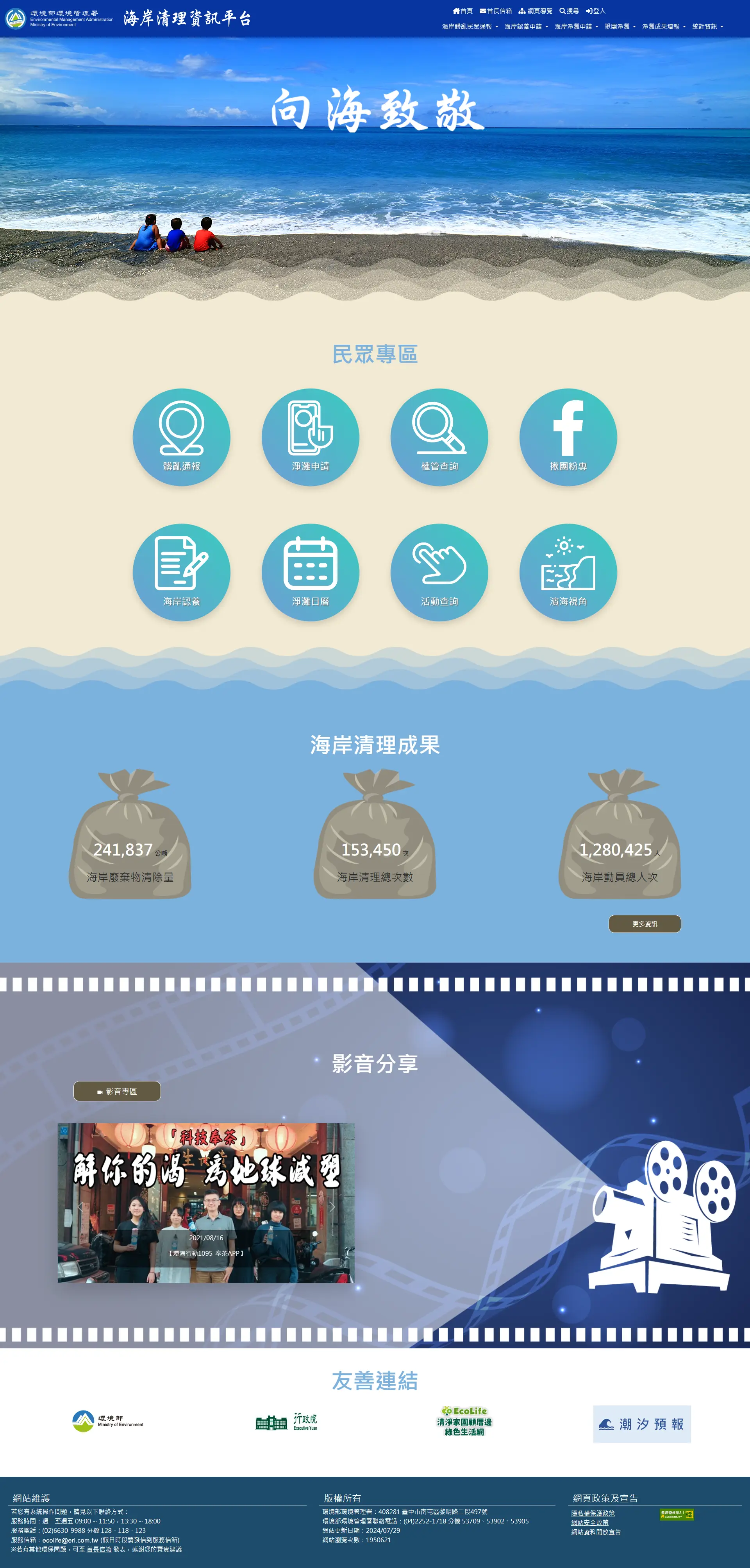Open the 隱私權保護政策 link
Image resolution: width=750 pixels, height=1568 pixels.
593,1513
